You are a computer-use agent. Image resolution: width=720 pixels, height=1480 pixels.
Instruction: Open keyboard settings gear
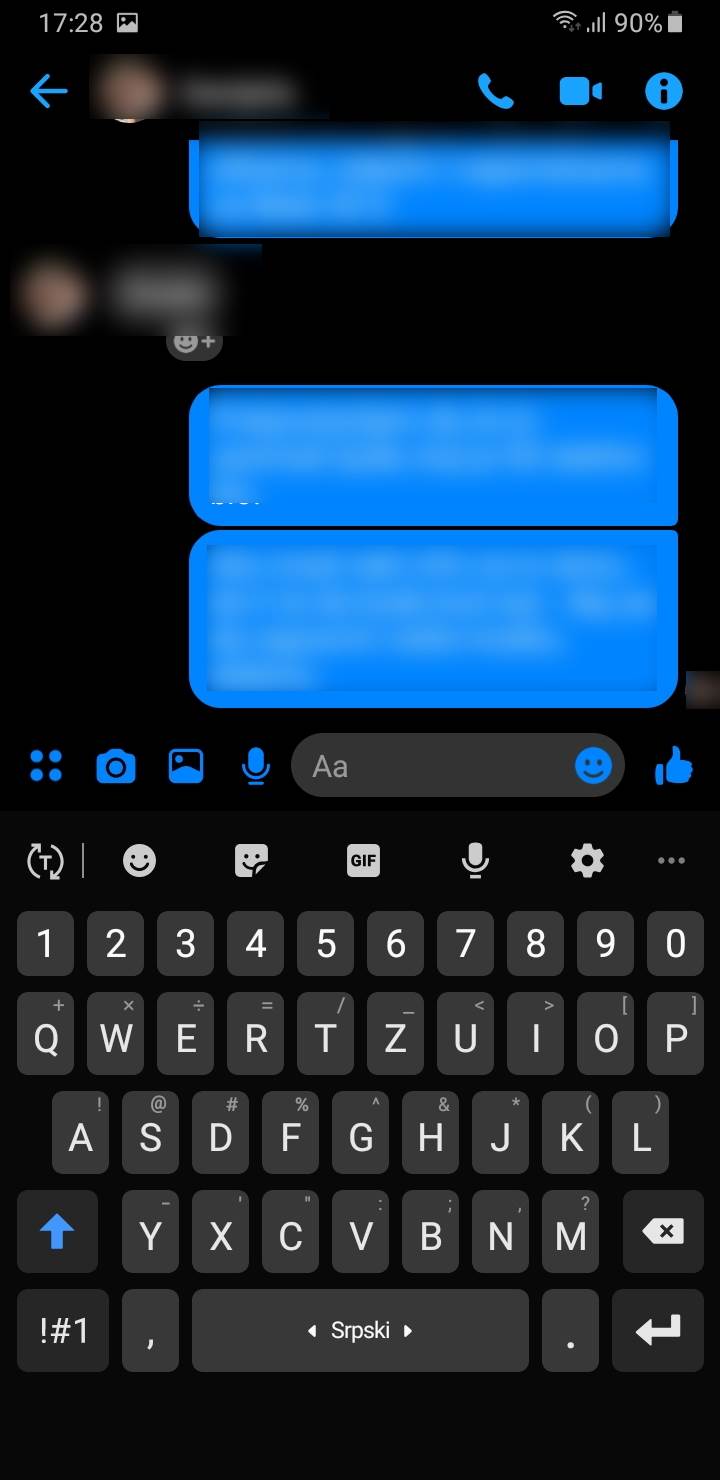tap(587, 860)
